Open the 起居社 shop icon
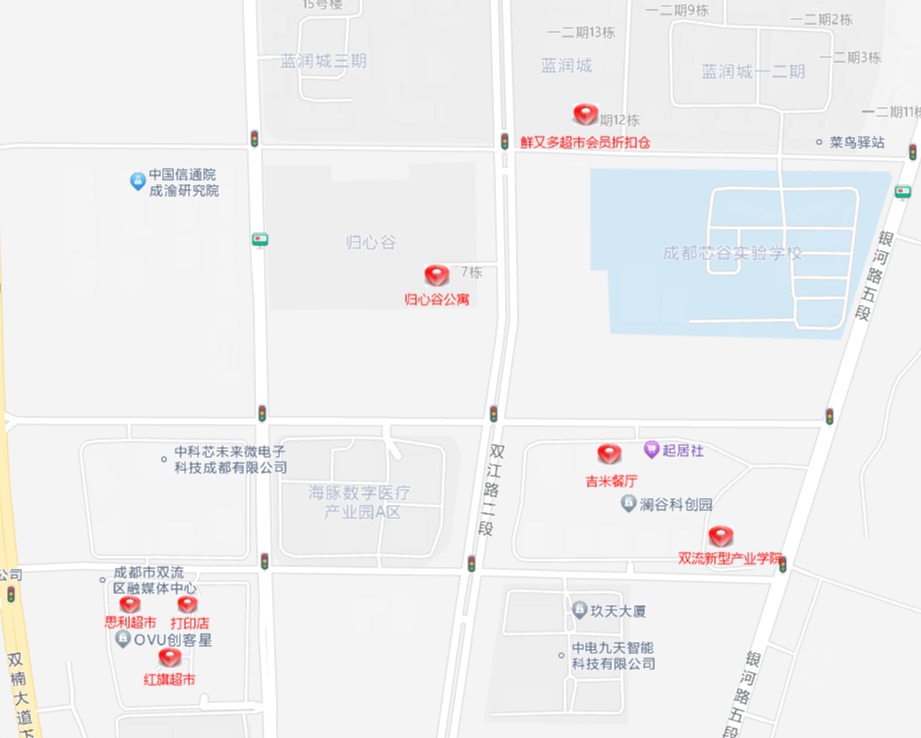 click(x=651, y=449)
